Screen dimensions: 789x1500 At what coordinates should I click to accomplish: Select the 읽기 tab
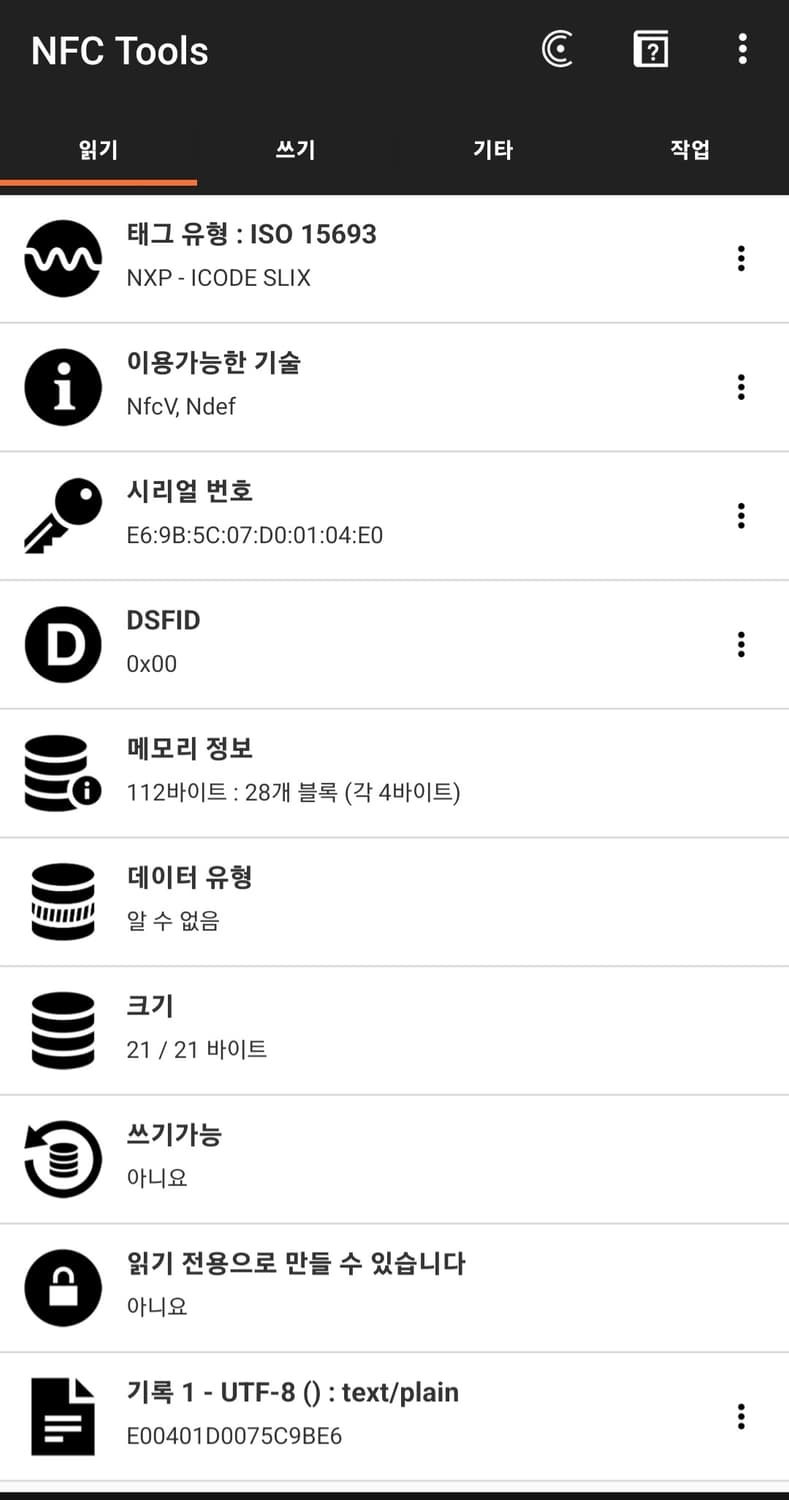(98, 150)
